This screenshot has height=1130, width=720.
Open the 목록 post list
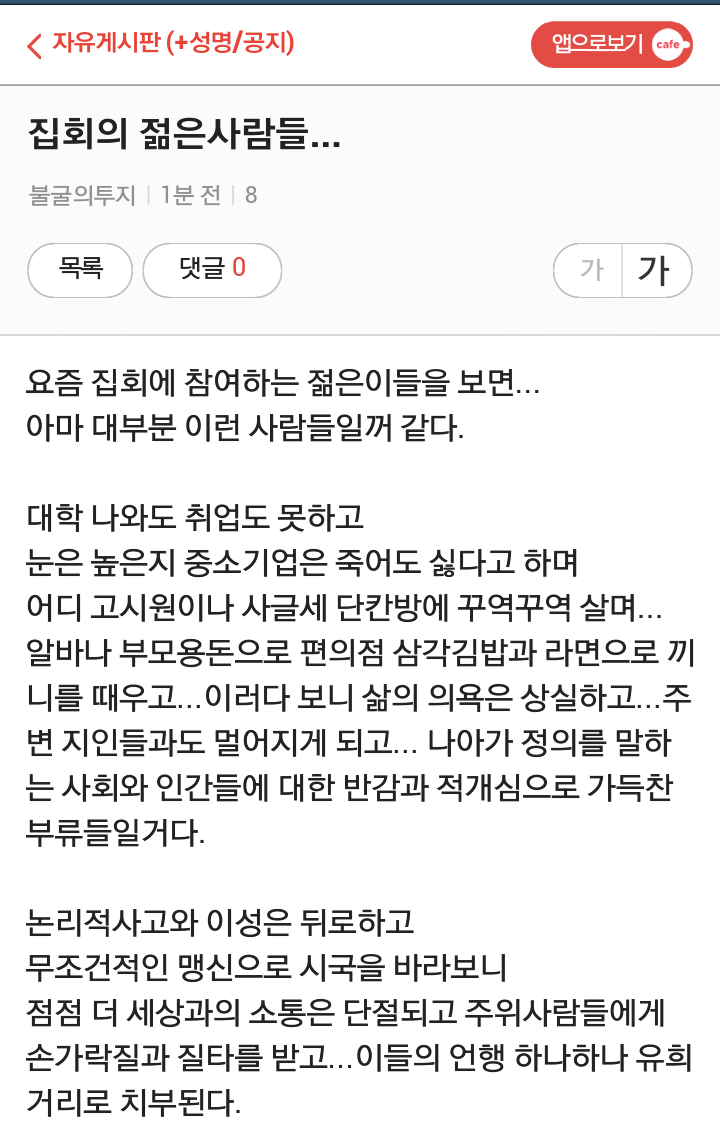pyautogui.click(x=80, y=270)
